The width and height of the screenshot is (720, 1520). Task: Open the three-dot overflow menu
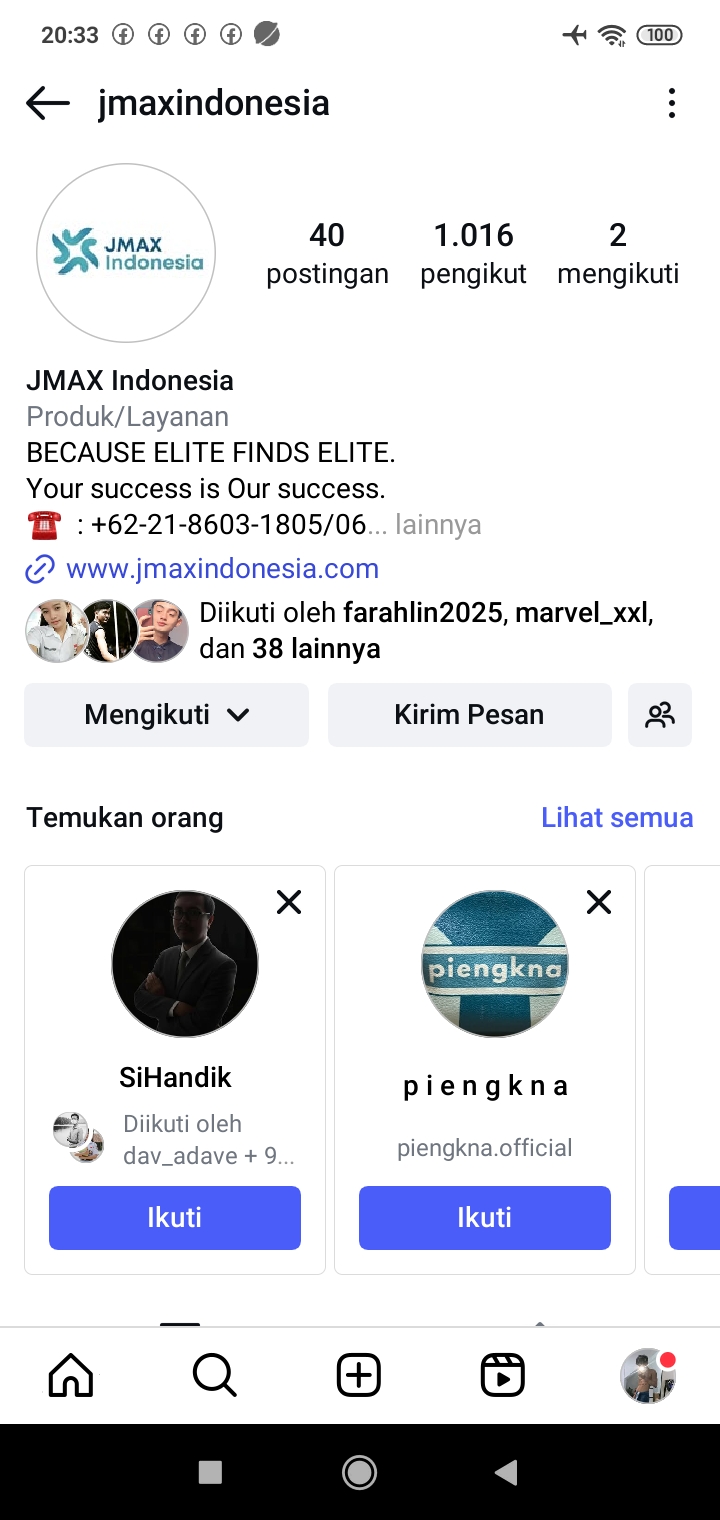(671, 103)
